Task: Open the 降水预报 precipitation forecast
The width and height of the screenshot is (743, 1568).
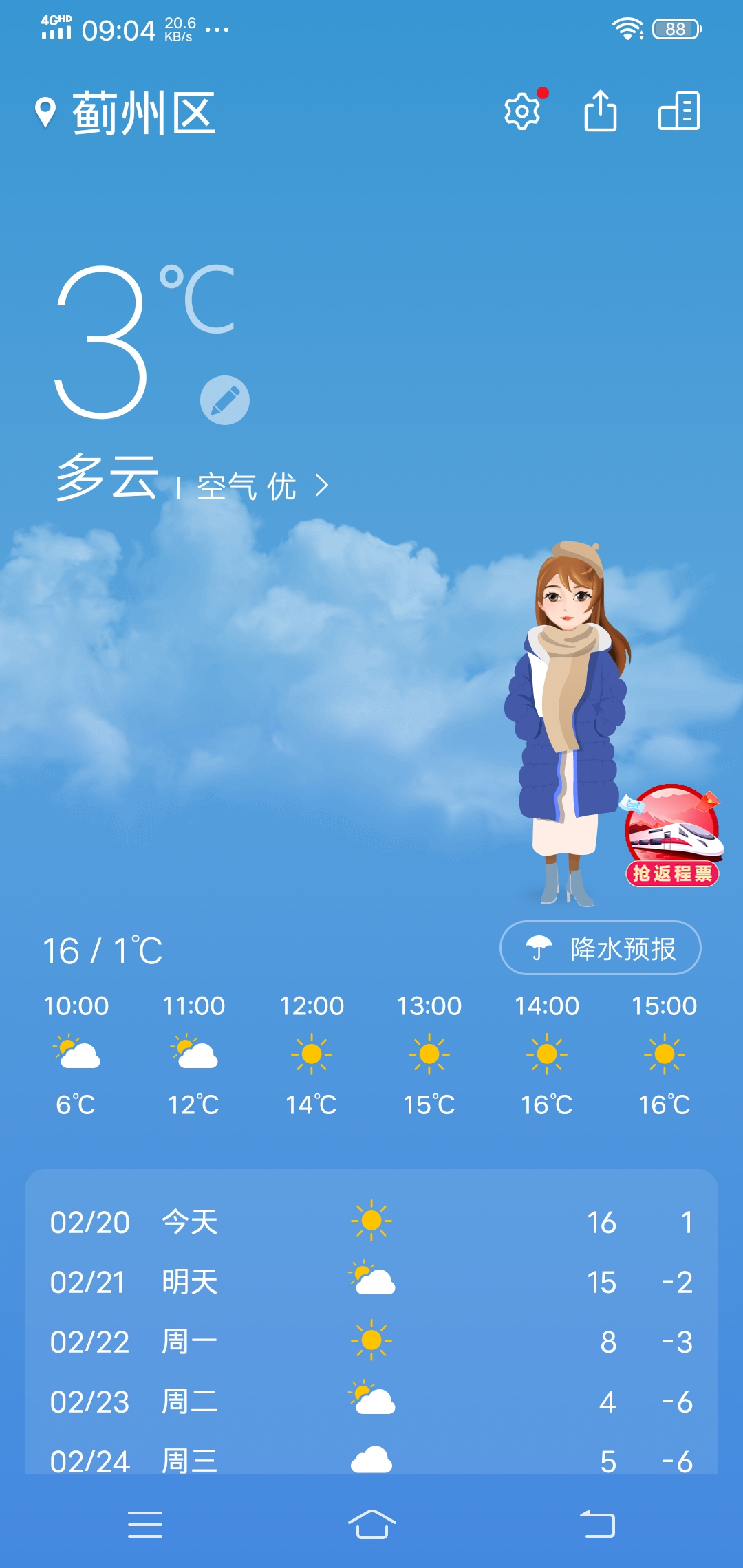Action: (600, 948)
